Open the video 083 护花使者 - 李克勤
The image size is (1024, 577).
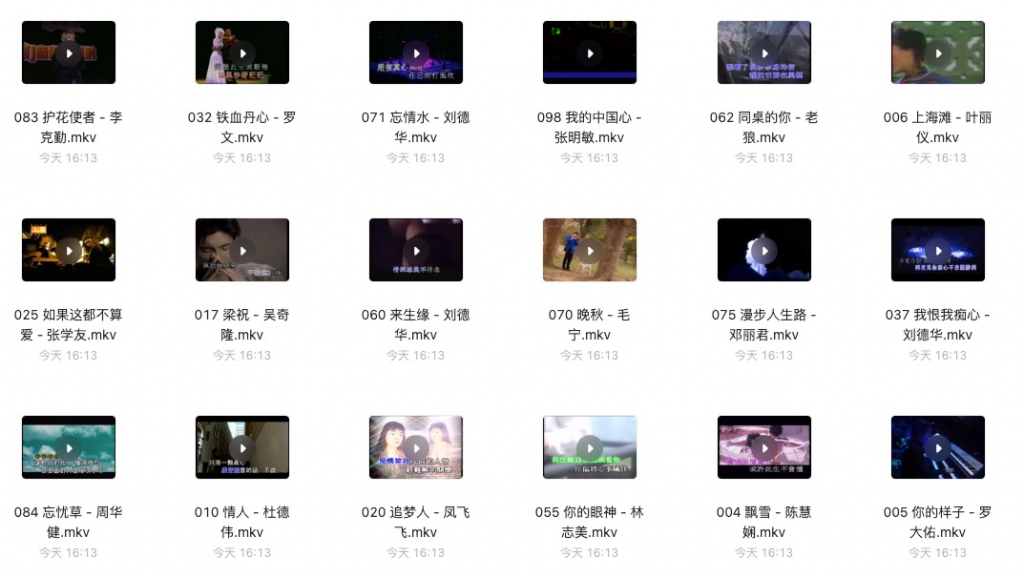(x=68, y=53)
